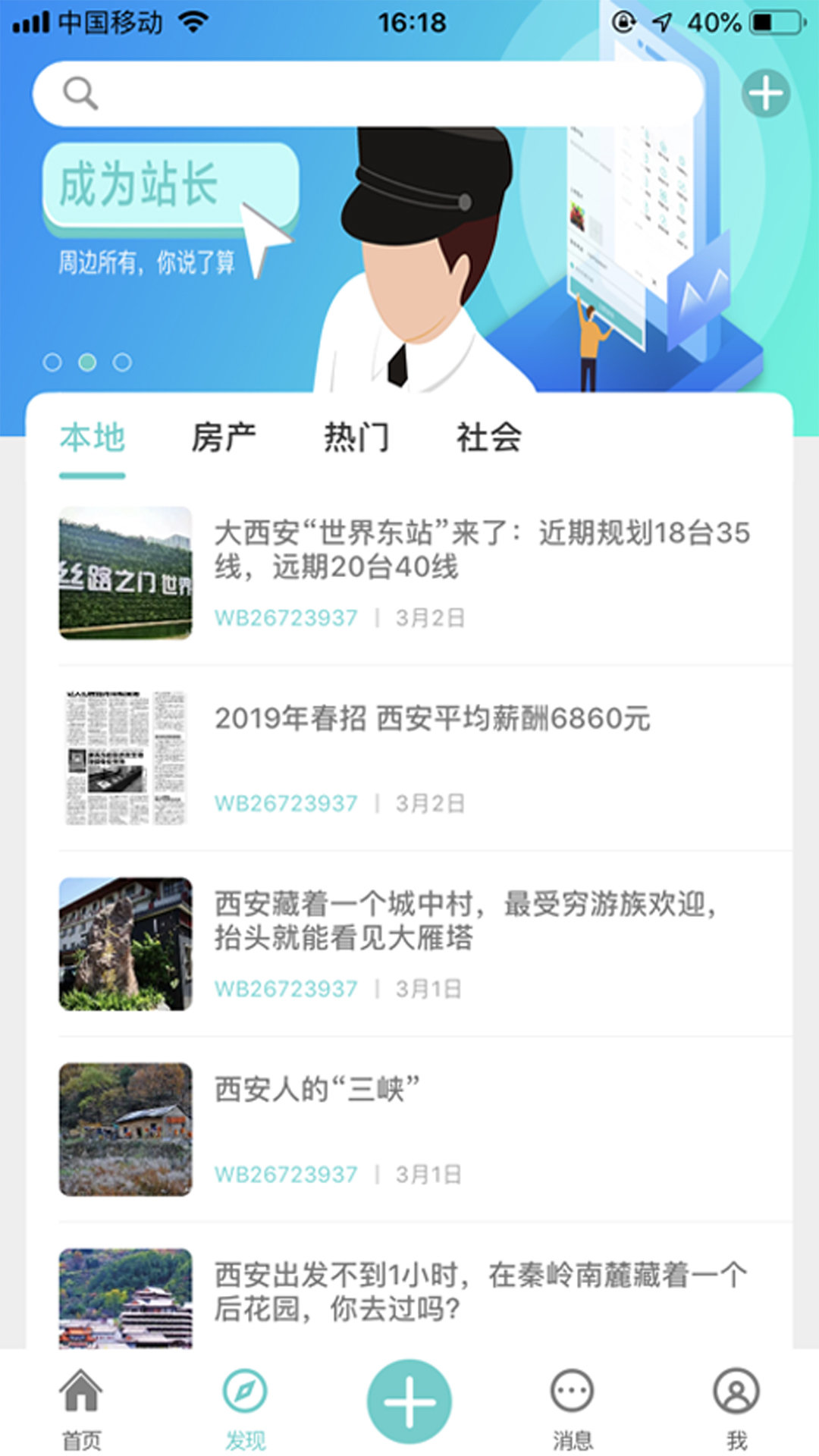The width and height of the screenshot is (819, 1456).
Task: Select the 发现 compass discover icon
Action: (246, 1399)
